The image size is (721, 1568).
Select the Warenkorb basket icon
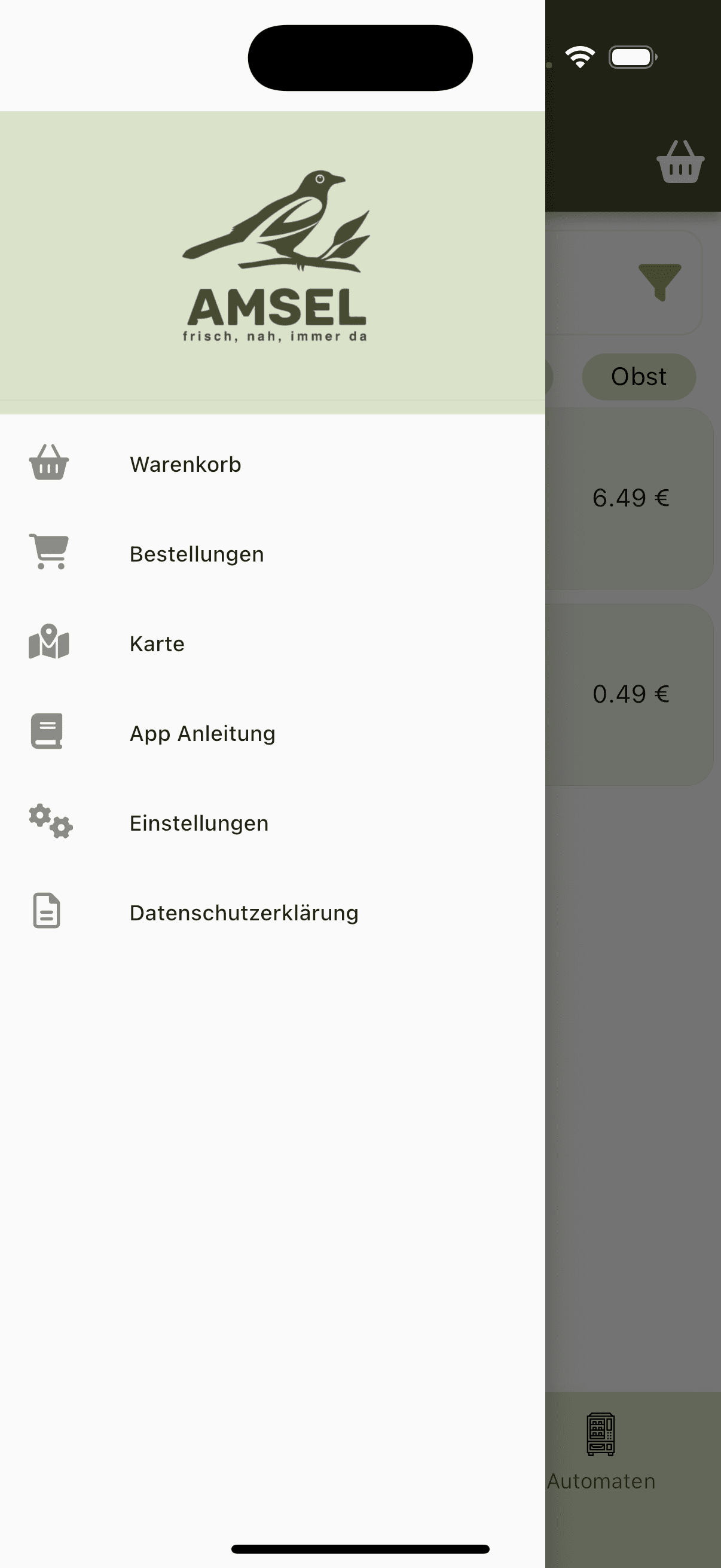(48, 464)
